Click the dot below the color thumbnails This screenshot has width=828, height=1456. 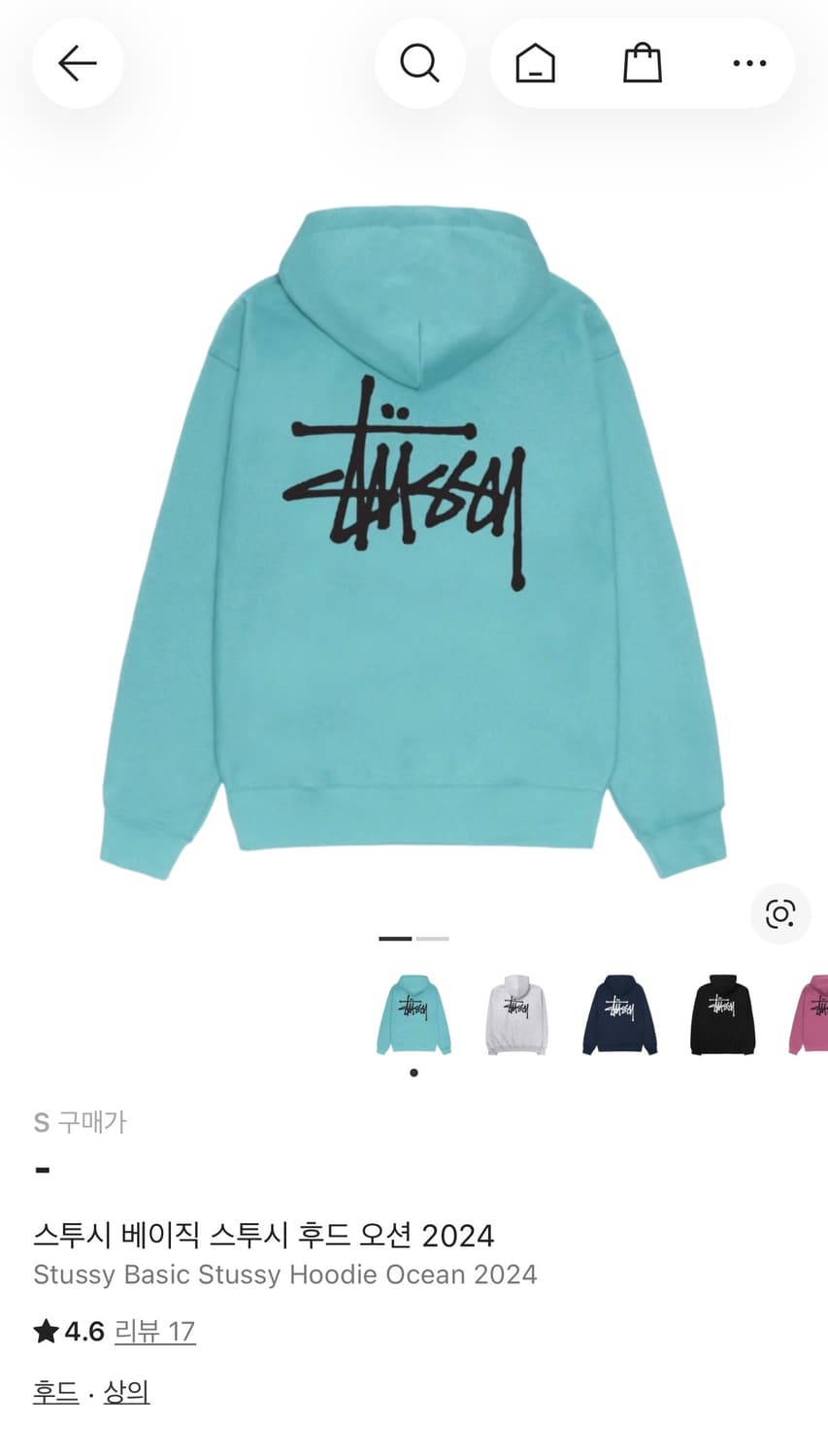[x=414, y=1072]
